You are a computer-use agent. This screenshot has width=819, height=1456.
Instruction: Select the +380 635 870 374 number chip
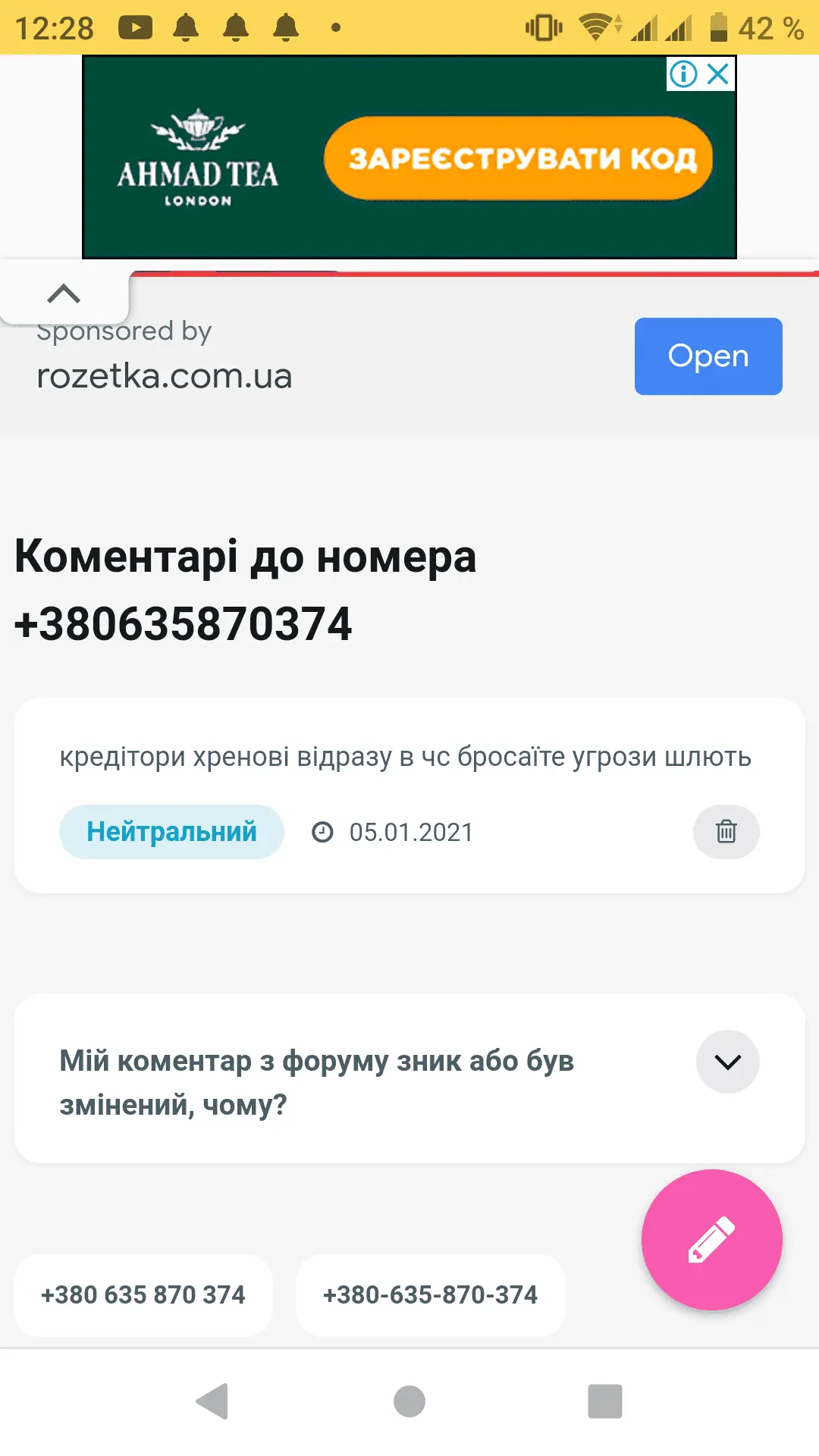[143, 1294]
